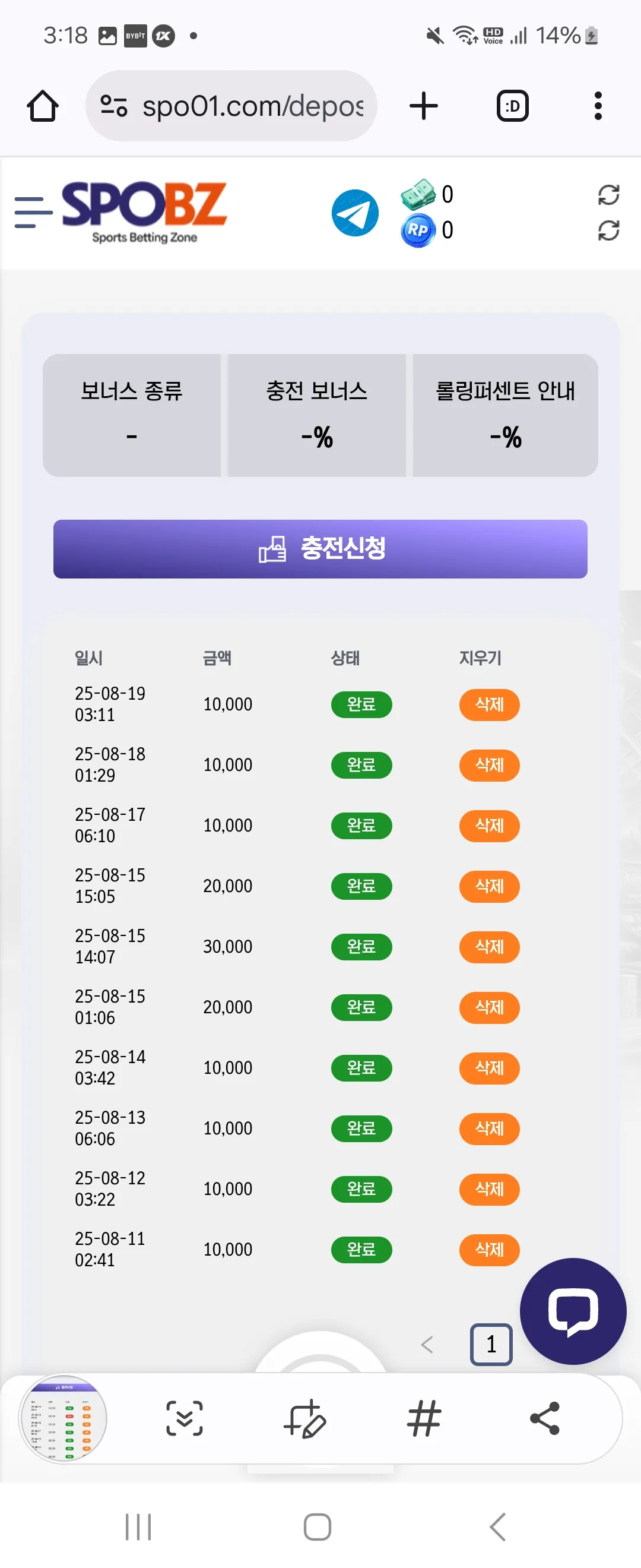Screen dimensions: 641x1568
Task: Delete the 25-08-17 06:10 deposit record
Action: pyautogui.click(x=489, y=826)
